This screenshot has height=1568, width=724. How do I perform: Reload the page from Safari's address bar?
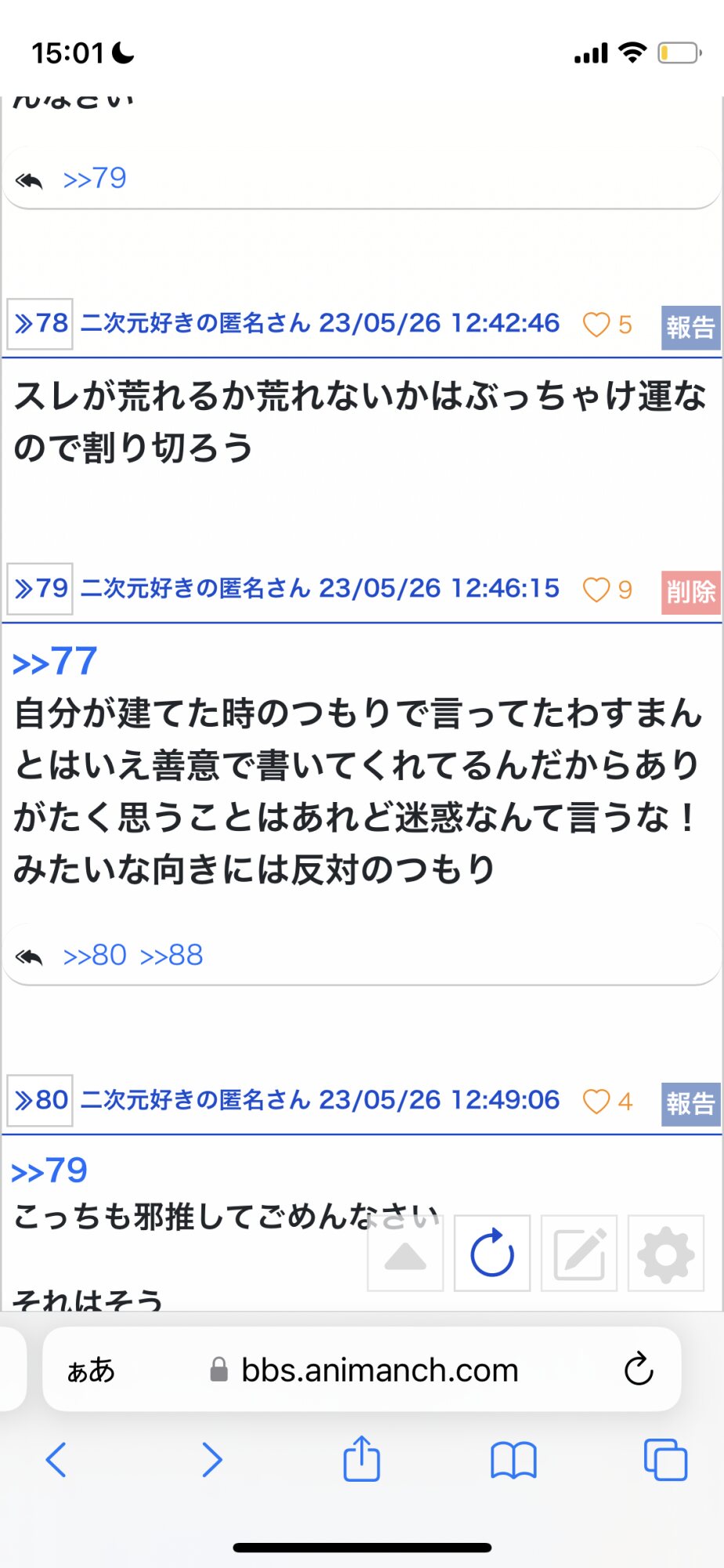639,1370
